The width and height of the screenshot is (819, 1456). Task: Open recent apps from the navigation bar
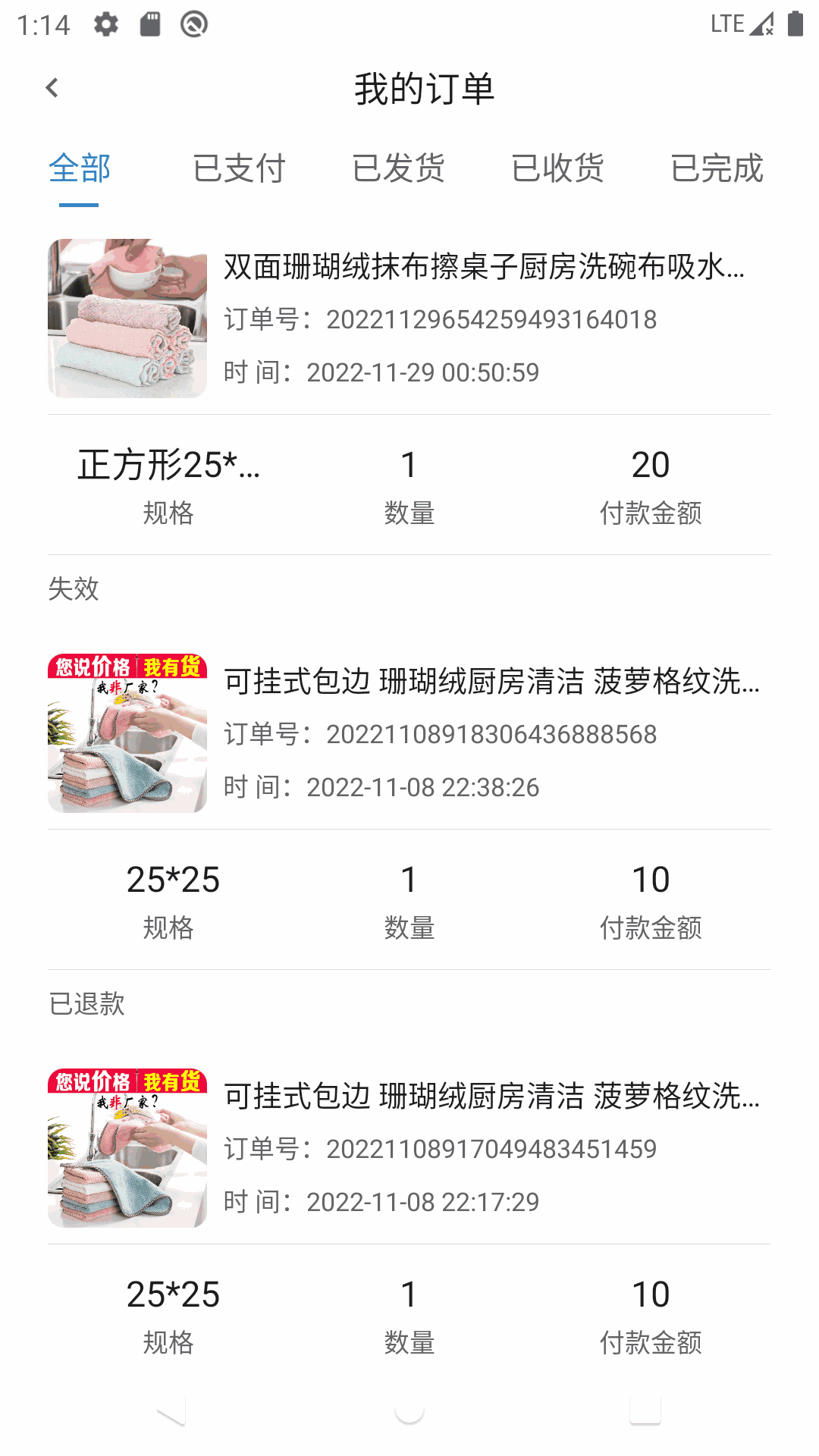tap(645, 1411)
